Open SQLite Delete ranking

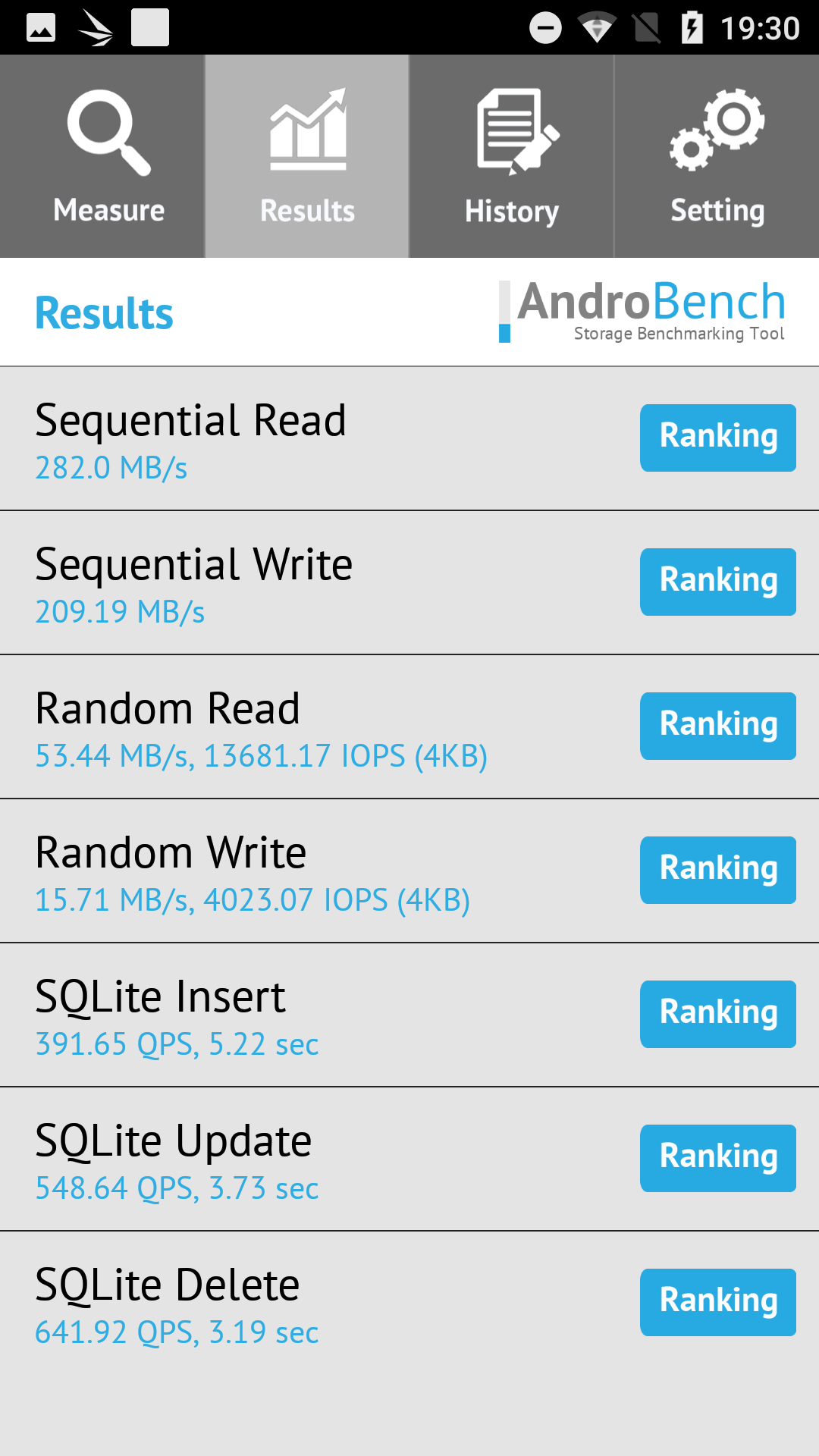[x=717, y=1302]
